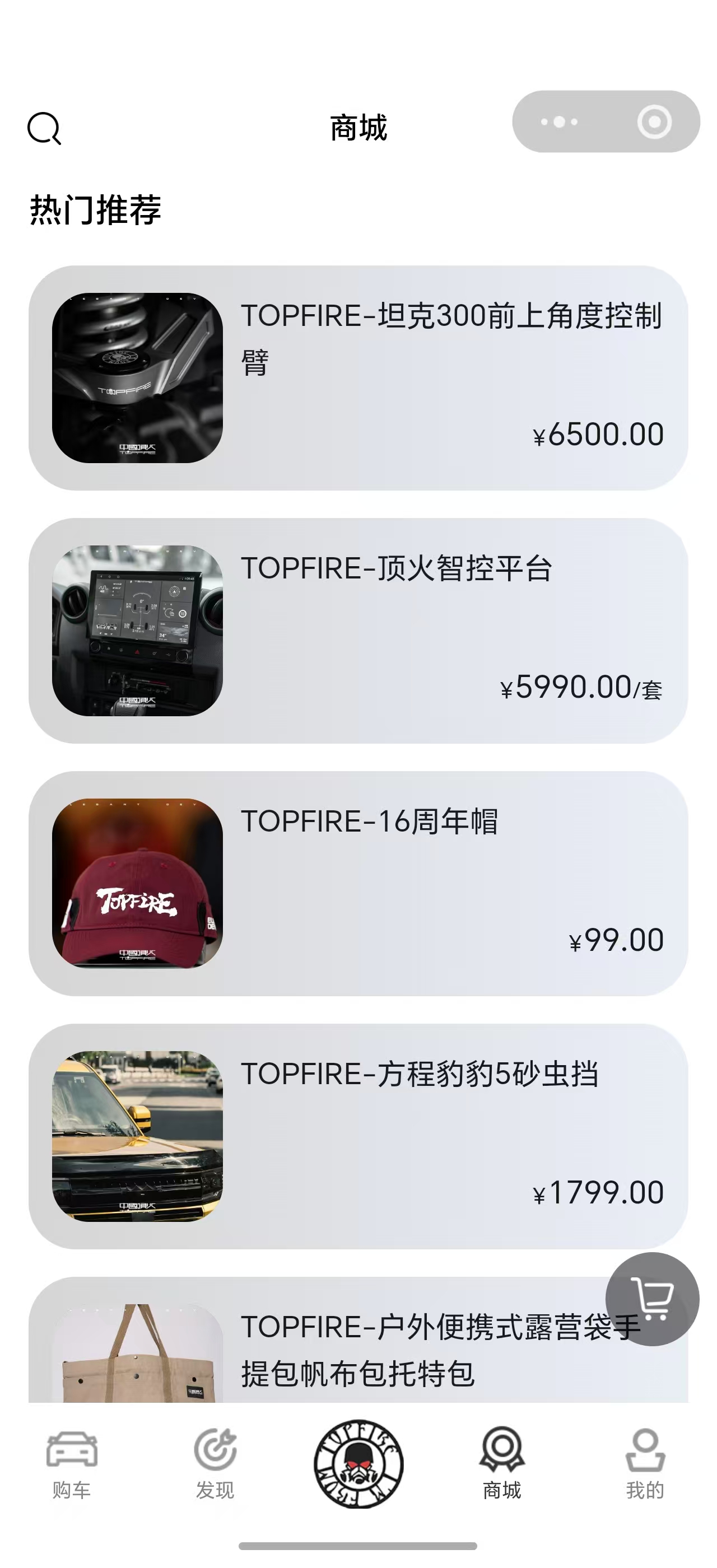Select the 商城 tab
The image size is (717, 1568).
pyautogui.click(x=502, y=1464)
